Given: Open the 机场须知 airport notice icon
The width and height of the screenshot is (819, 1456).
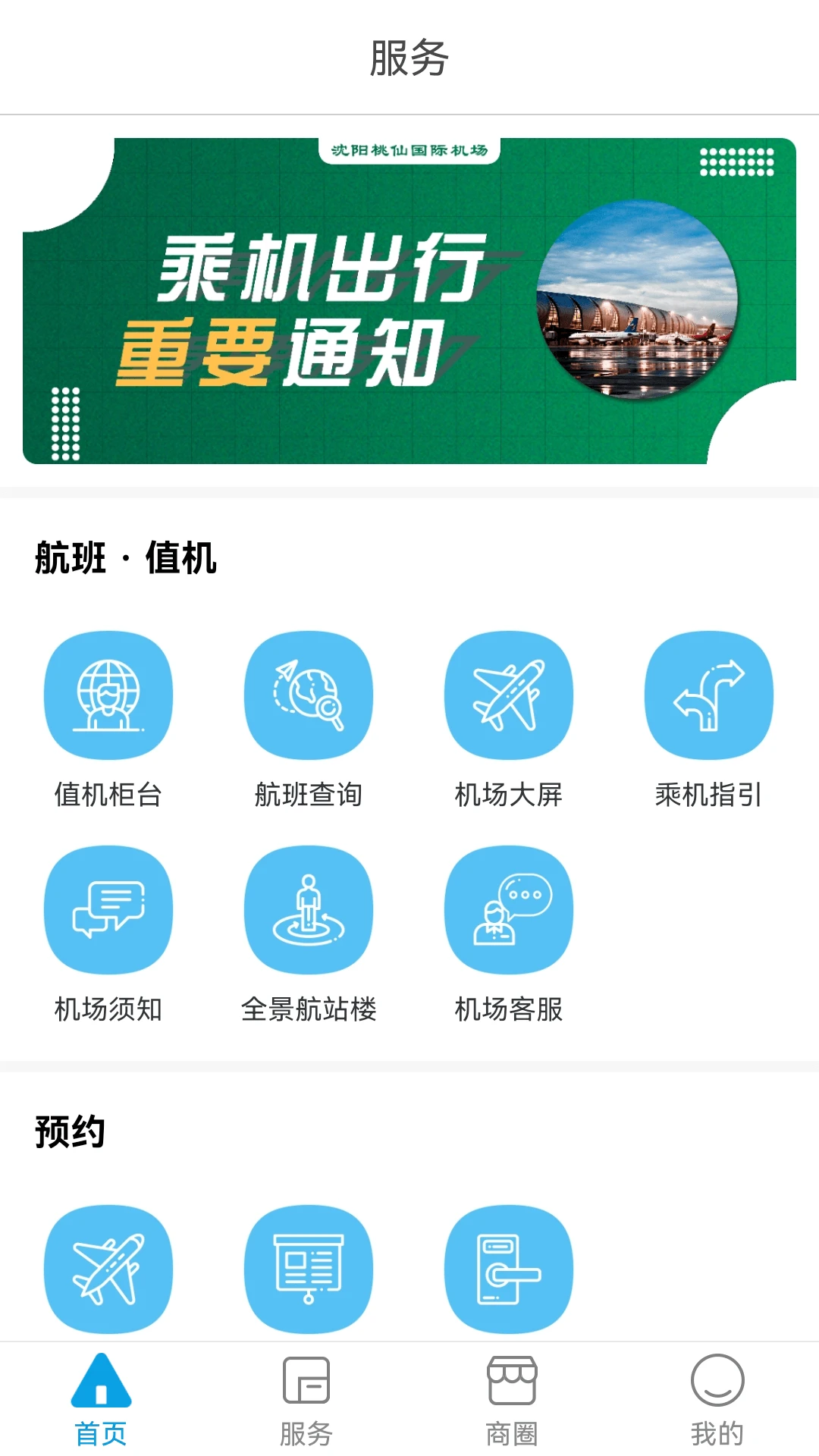Looking at the screenshot, I should tap(108, 909).
